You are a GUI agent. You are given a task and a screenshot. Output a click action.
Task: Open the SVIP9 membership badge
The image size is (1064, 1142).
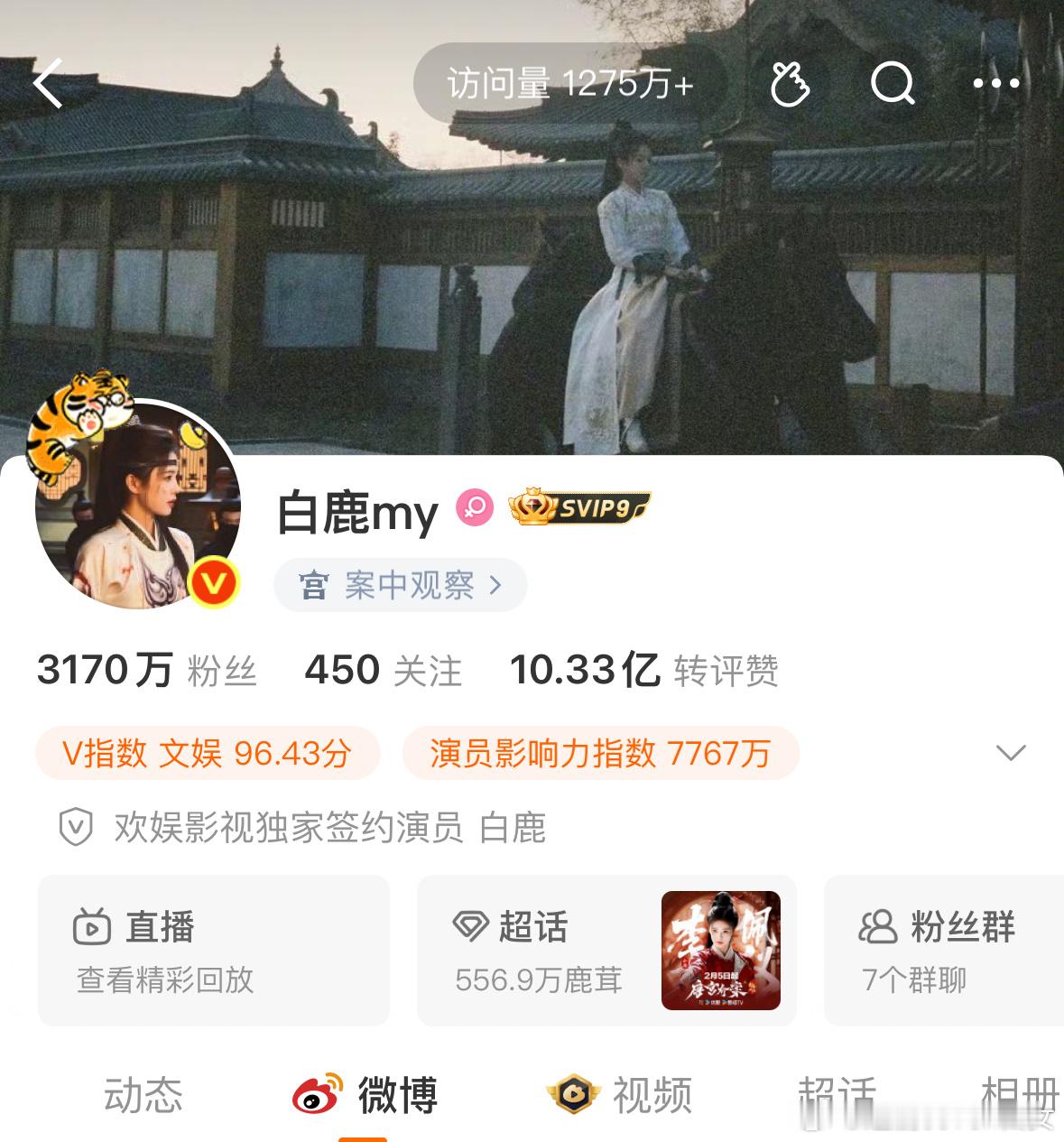(x=578, y=509)
